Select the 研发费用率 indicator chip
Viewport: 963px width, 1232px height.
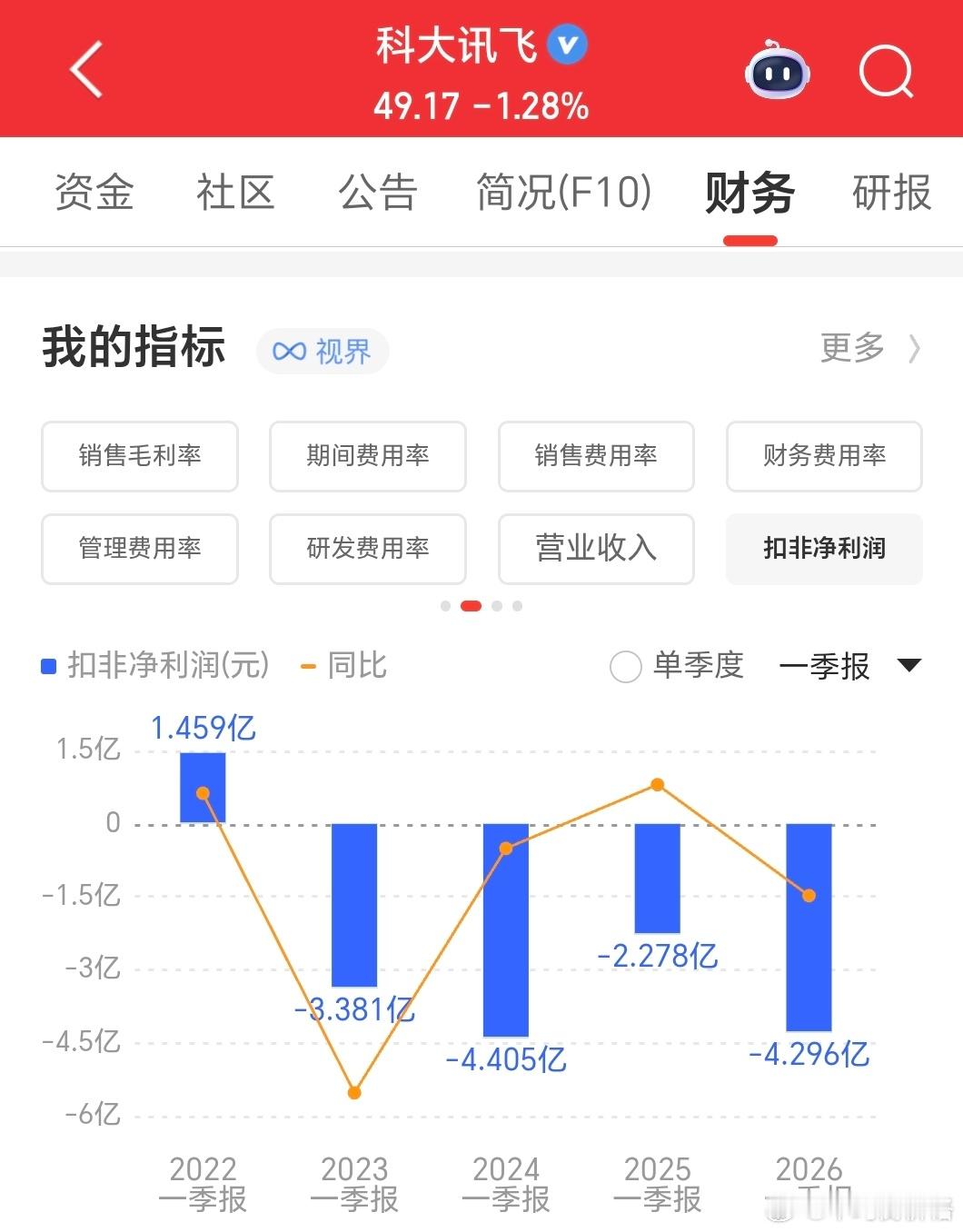pos(367,549)
